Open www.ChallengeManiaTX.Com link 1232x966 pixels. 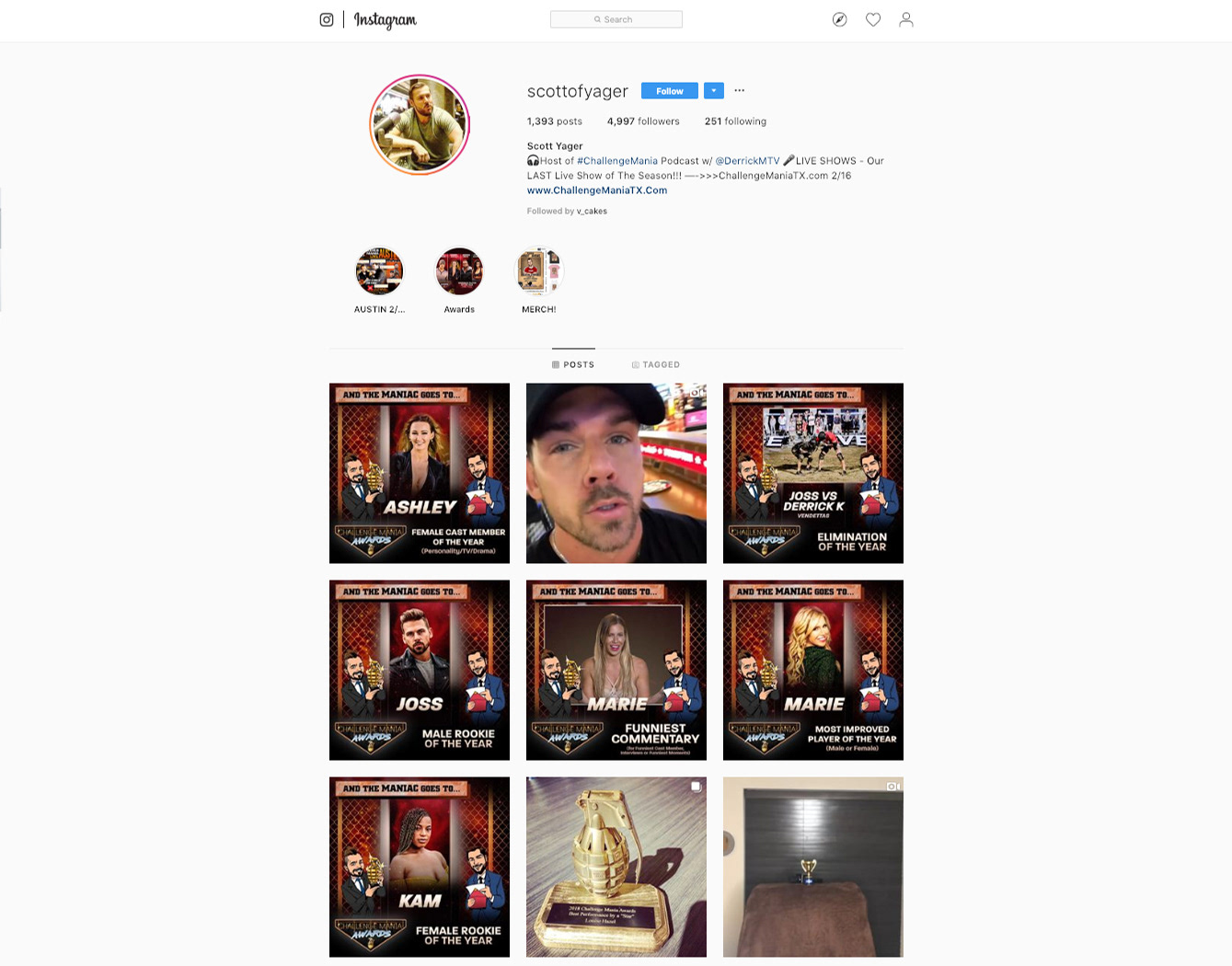pyautogui.click(x=597, y=190)
